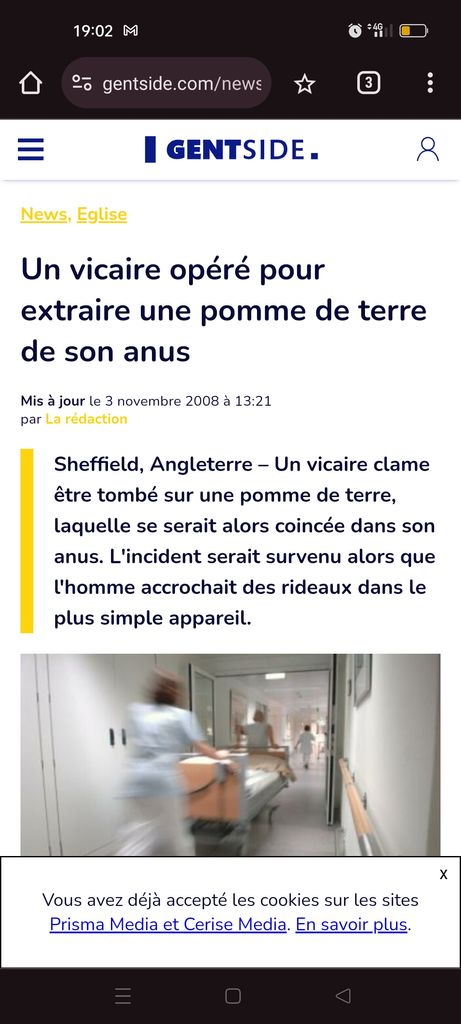461x1024 pixels.
Task: Tap the gentside.com address bar
Action: click(167, 83)
